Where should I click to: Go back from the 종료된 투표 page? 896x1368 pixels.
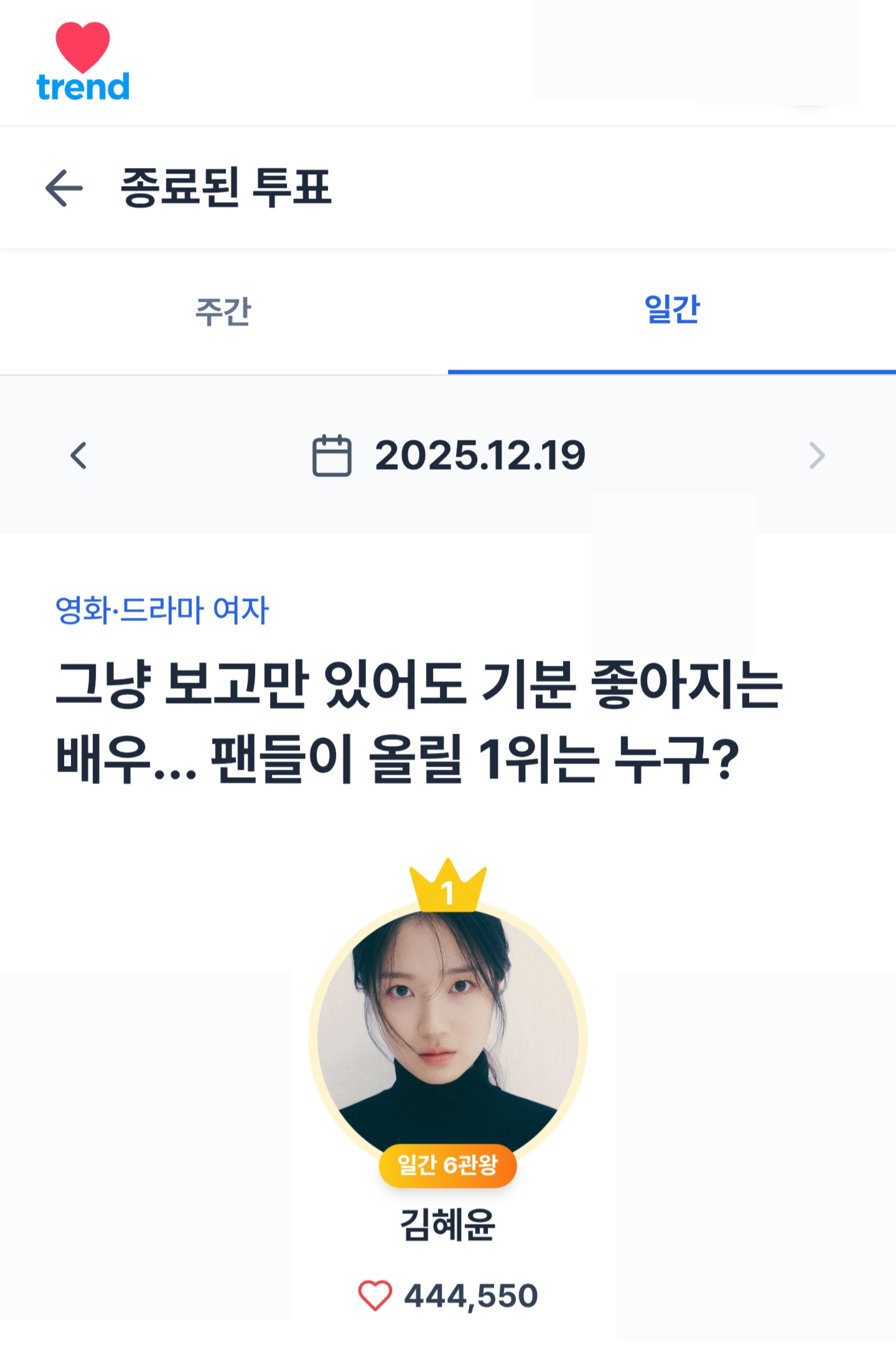(64, 188)
